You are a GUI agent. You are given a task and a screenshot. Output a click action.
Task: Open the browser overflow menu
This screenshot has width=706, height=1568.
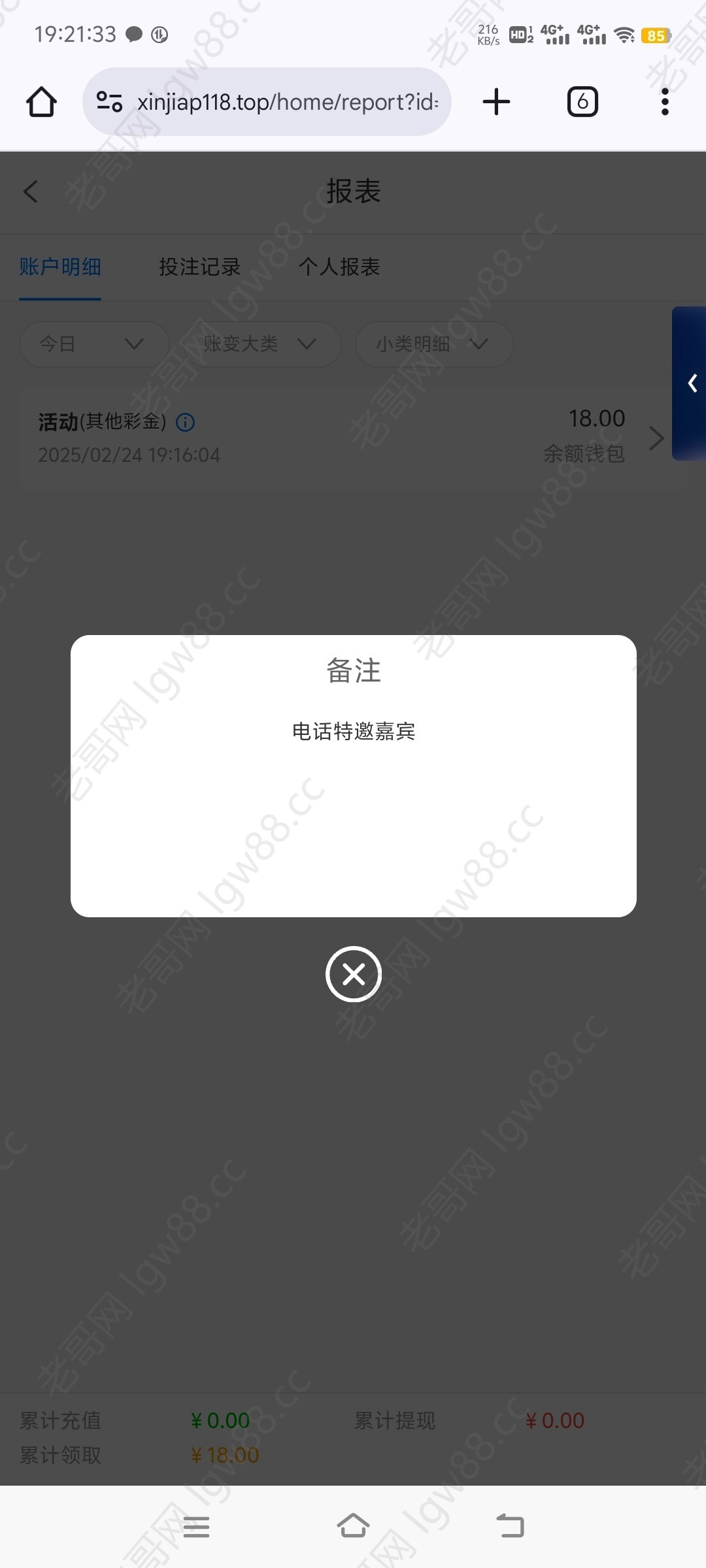pyautogui.click(x=665, y=102)
